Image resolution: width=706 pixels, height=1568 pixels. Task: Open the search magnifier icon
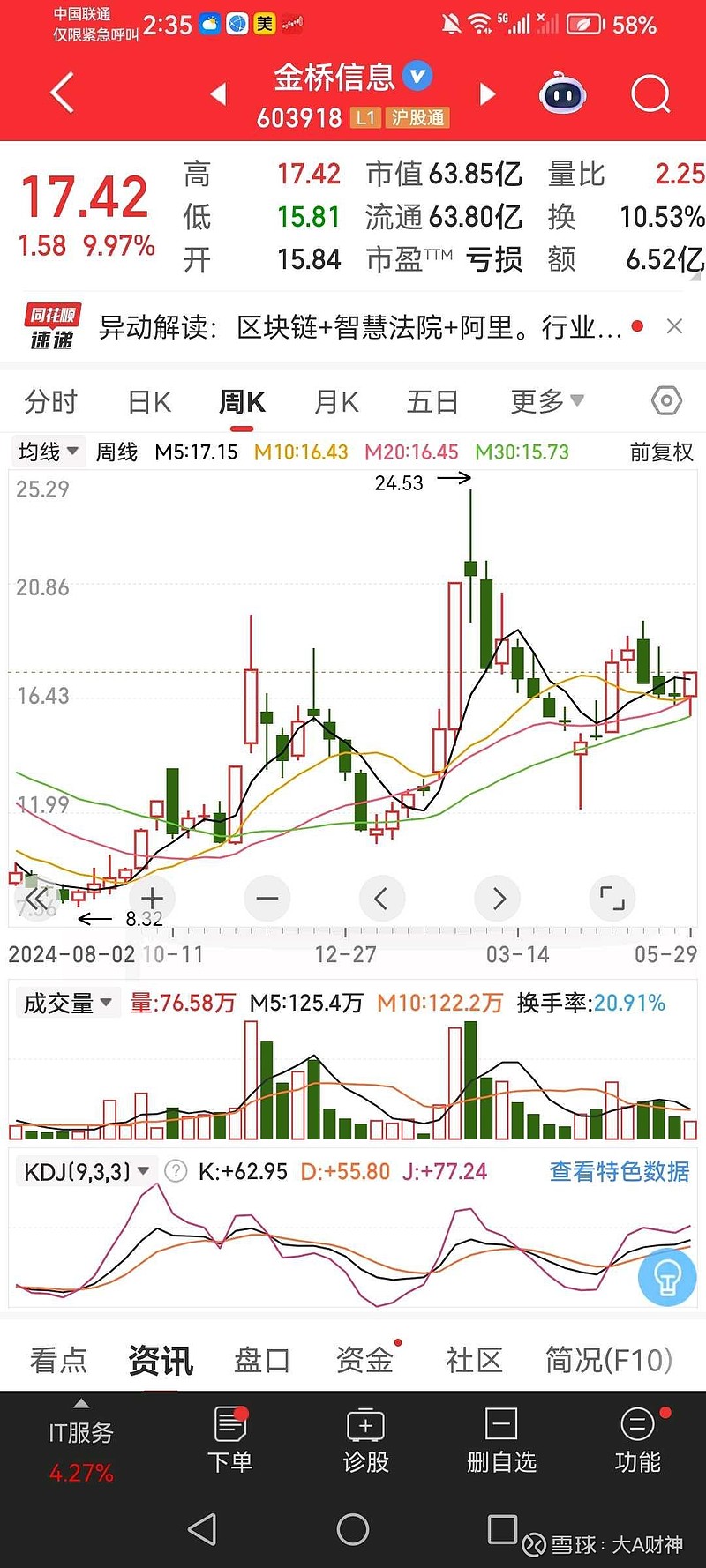(650, 93)
